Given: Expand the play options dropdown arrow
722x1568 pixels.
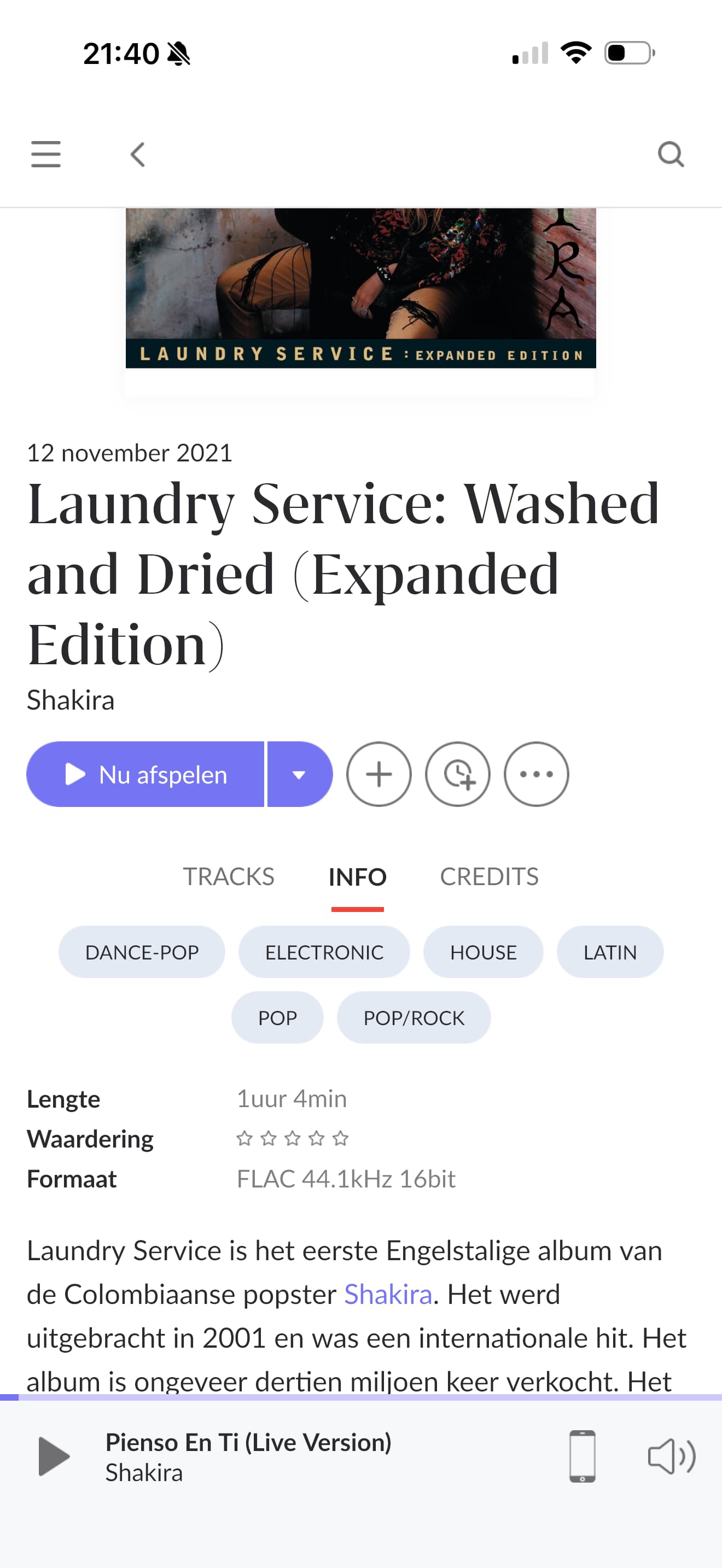Looking at the screenshot, I should (x=299, y=774).
